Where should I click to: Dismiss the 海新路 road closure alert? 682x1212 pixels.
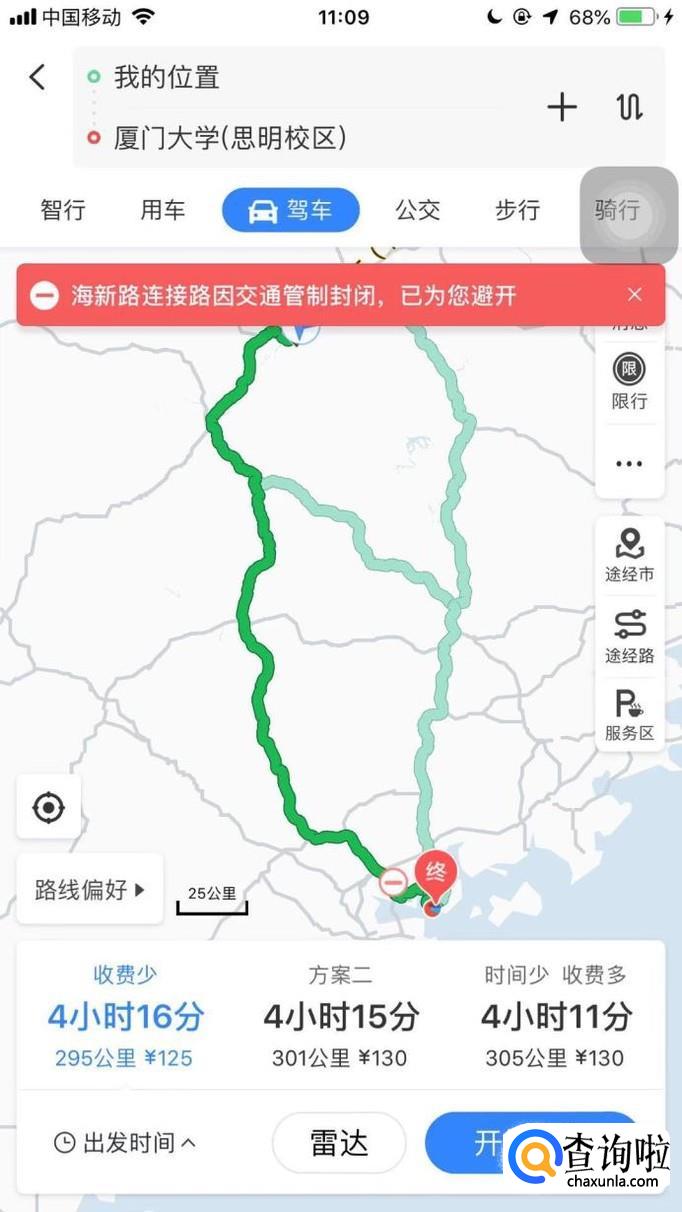[x=634, y=294]
